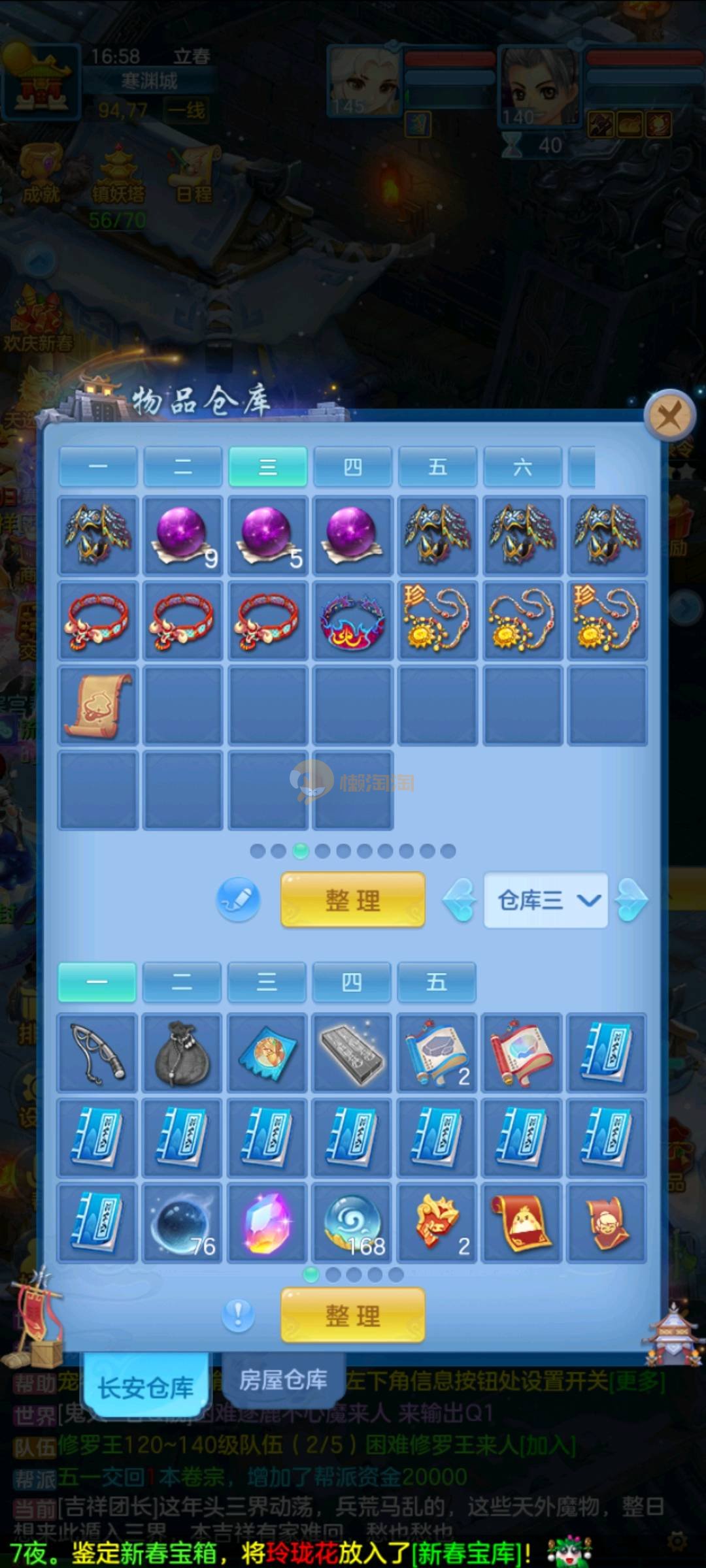Go to the next warehouse with right arrow
The height and width of the screenshot is (1568, 706).
[631, 900]
